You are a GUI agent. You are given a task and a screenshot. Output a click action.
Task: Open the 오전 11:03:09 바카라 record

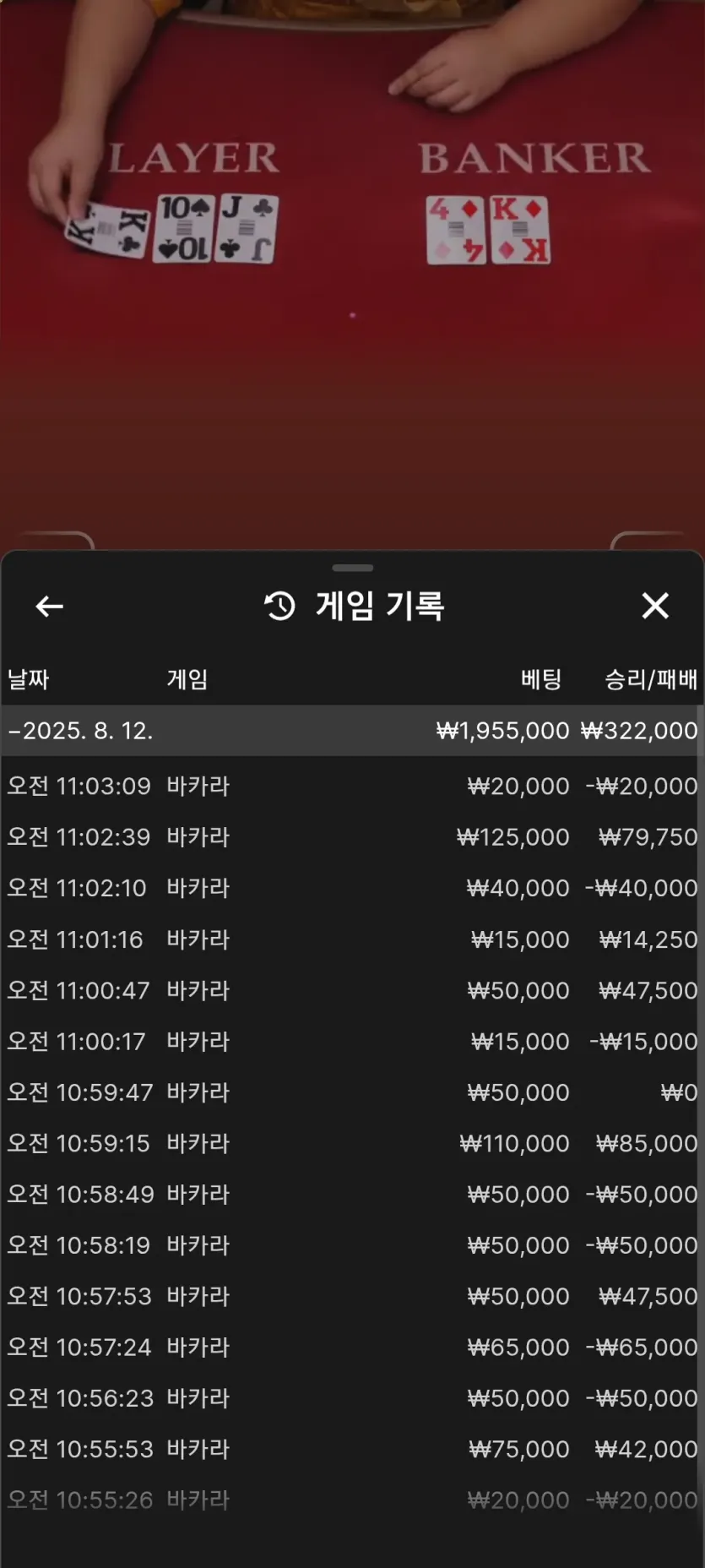pyautogui.click(x=352, y=786)
